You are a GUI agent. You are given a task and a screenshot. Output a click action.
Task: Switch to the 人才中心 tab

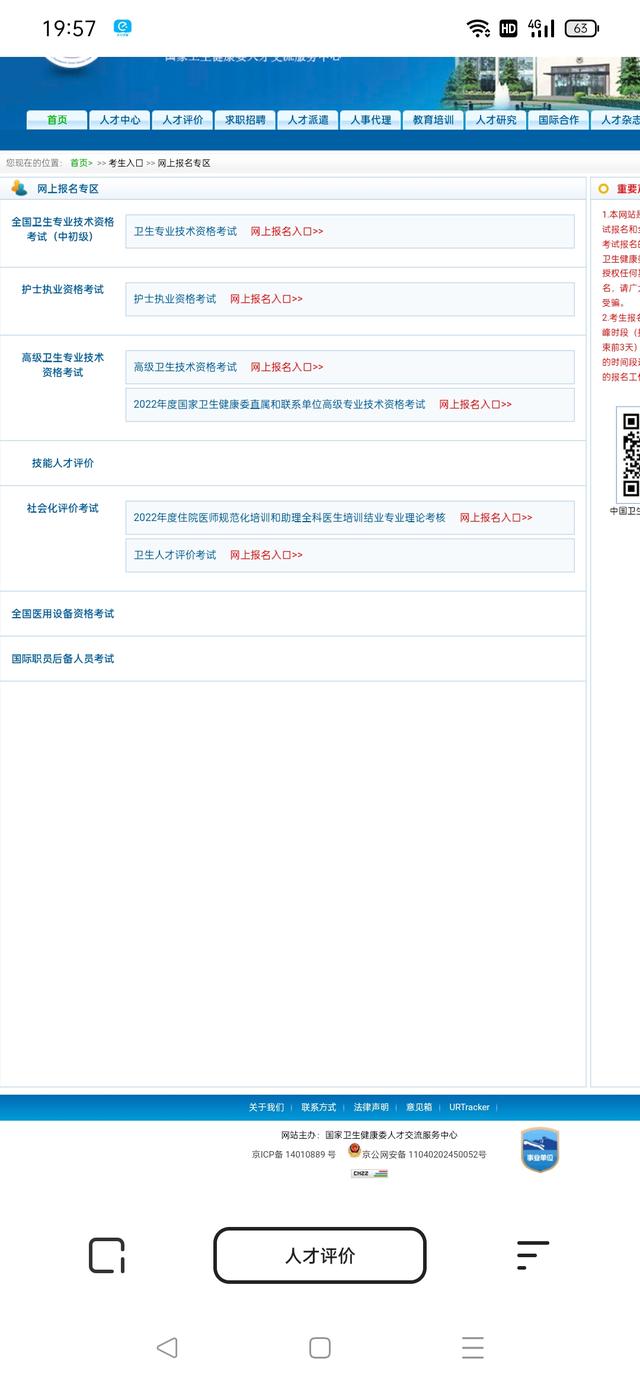pos(120,120)
